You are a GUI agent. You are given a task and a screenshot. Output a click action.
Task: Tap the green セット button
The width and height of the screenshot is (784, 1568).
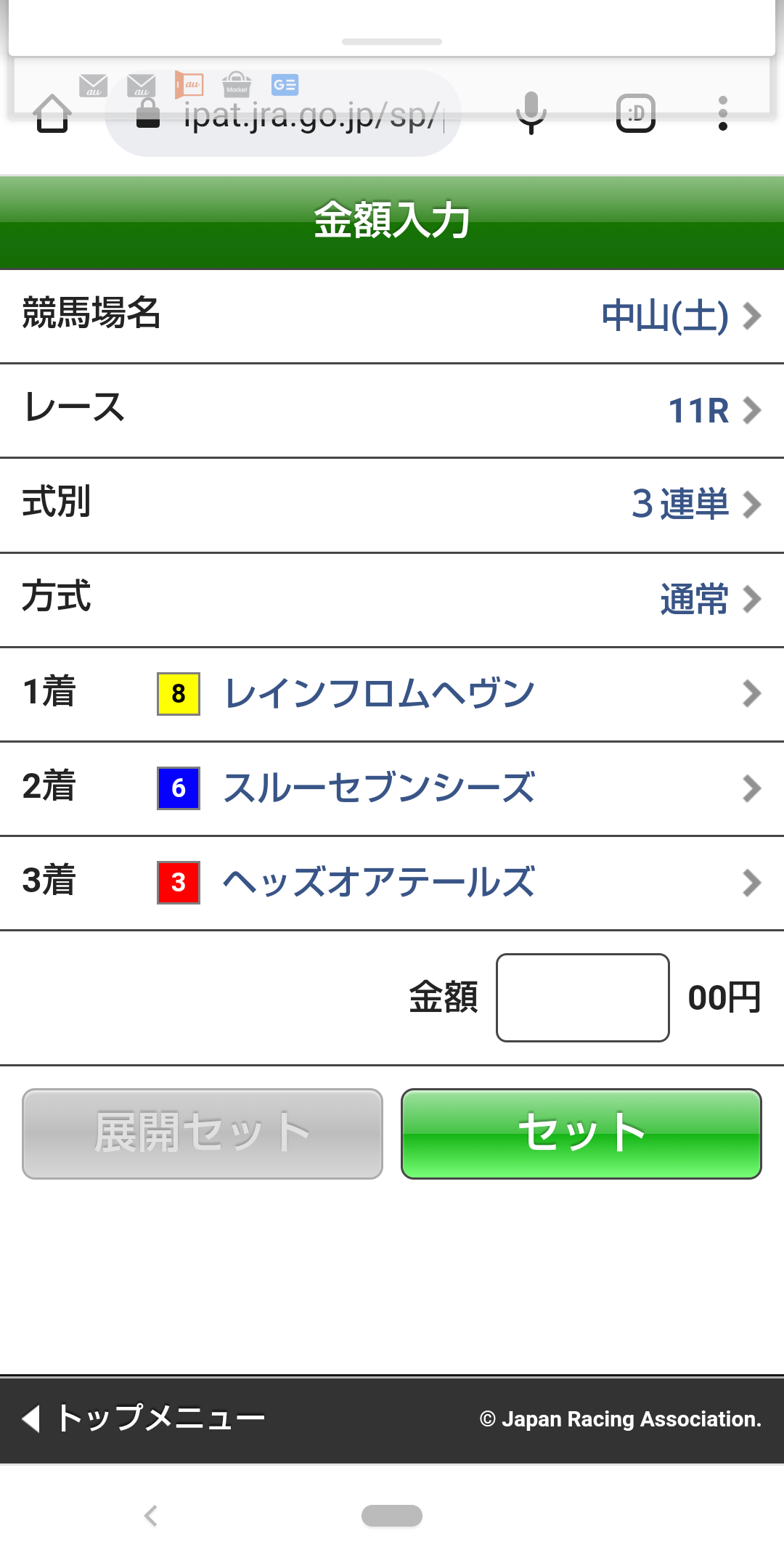pyautogui.click(x=581, y=1133)
